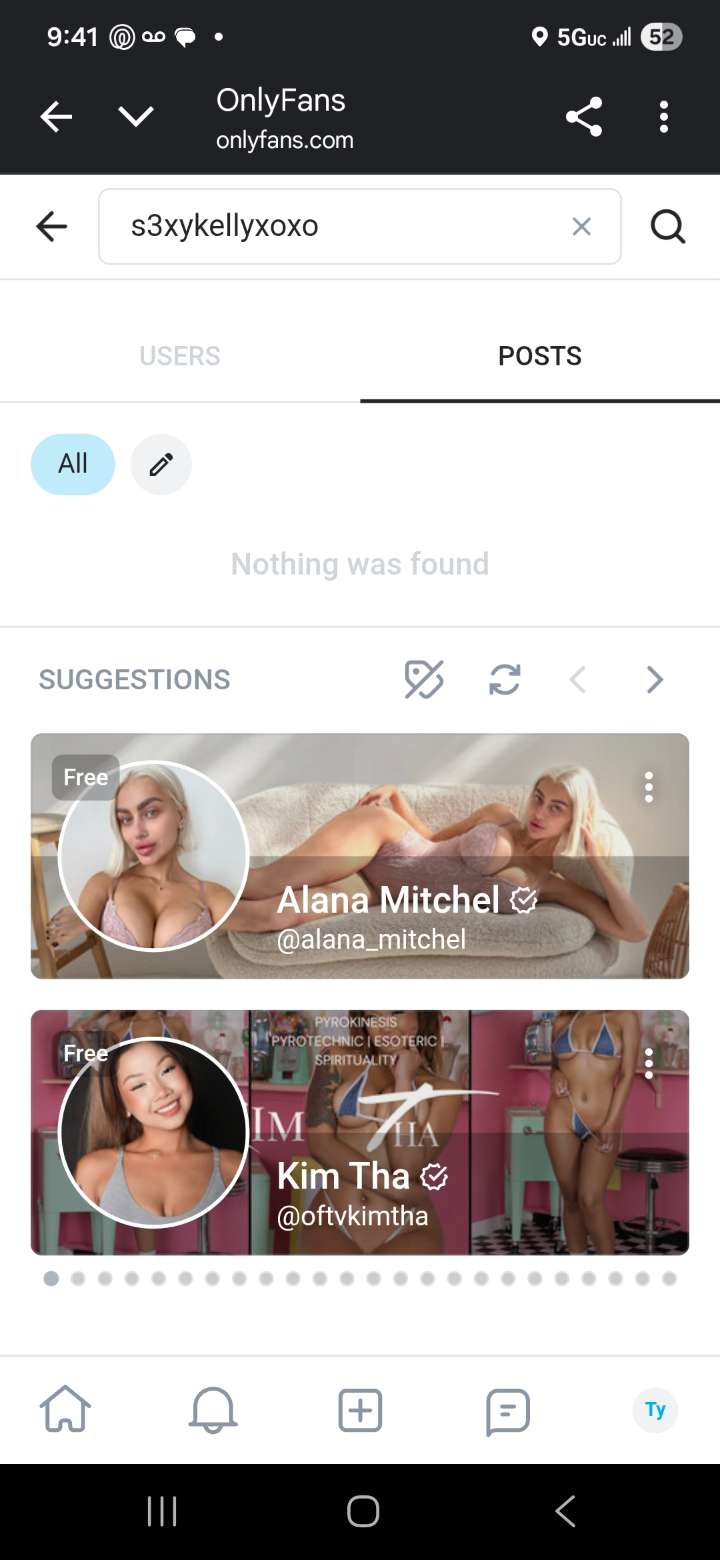Toggle the free-suggestions filter icon

point(424,680)
